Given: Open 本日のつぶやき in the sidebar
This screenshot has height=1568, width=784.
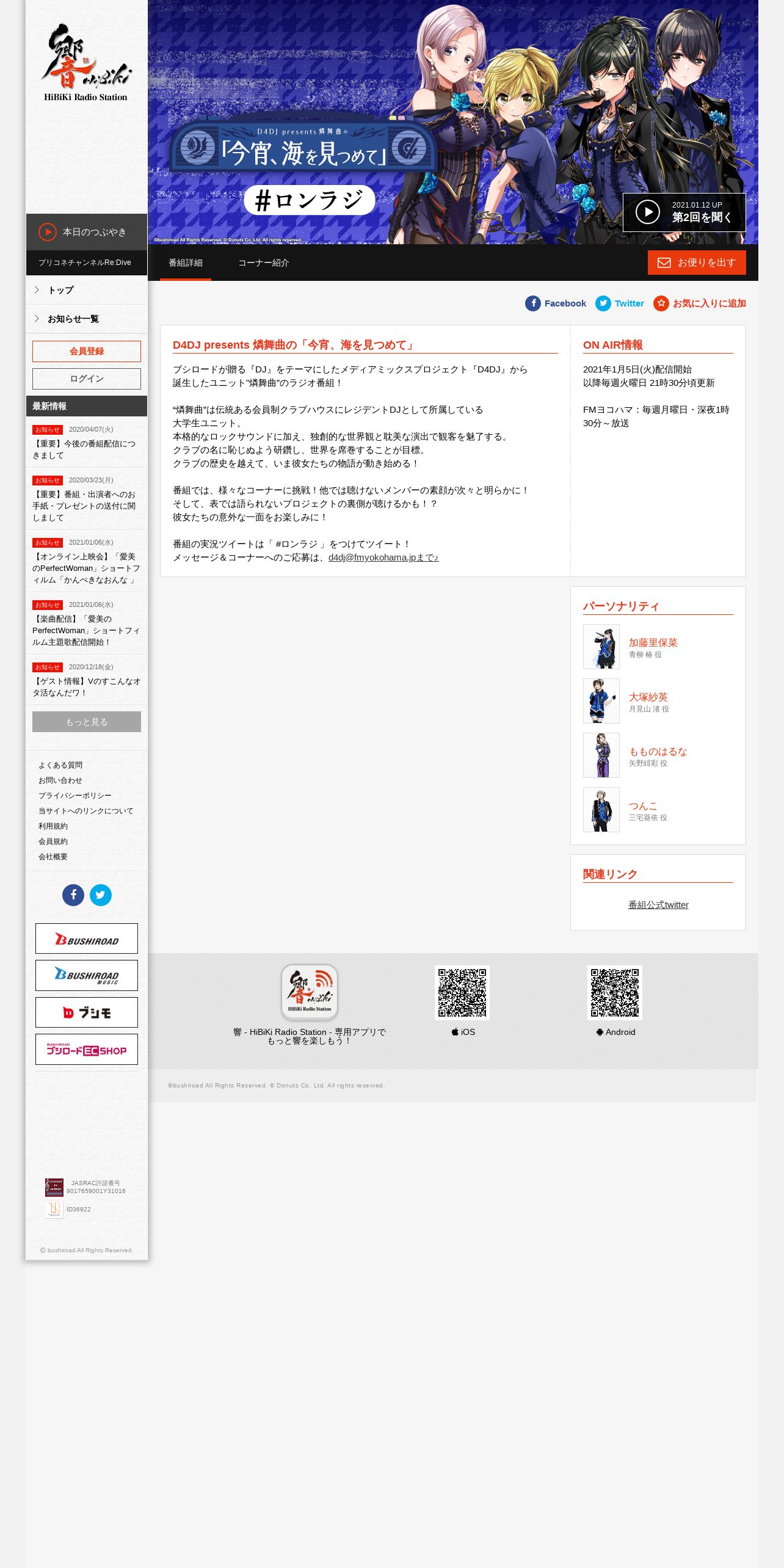Looking at the screenshot, I should tap(87, 232).
